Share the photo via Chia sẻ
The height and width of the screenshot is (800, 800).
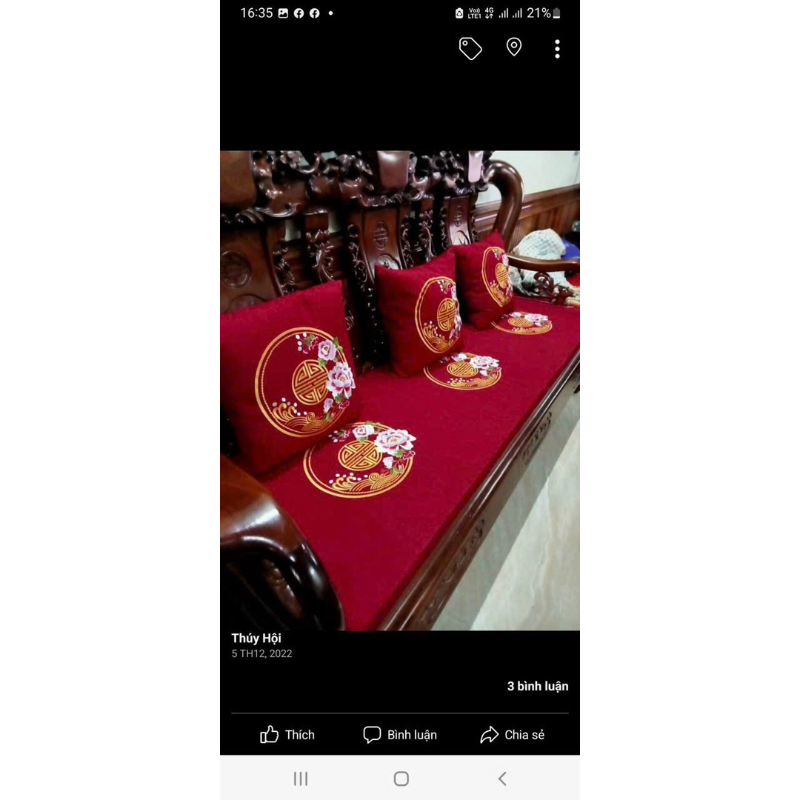click(x=512, y=735)
